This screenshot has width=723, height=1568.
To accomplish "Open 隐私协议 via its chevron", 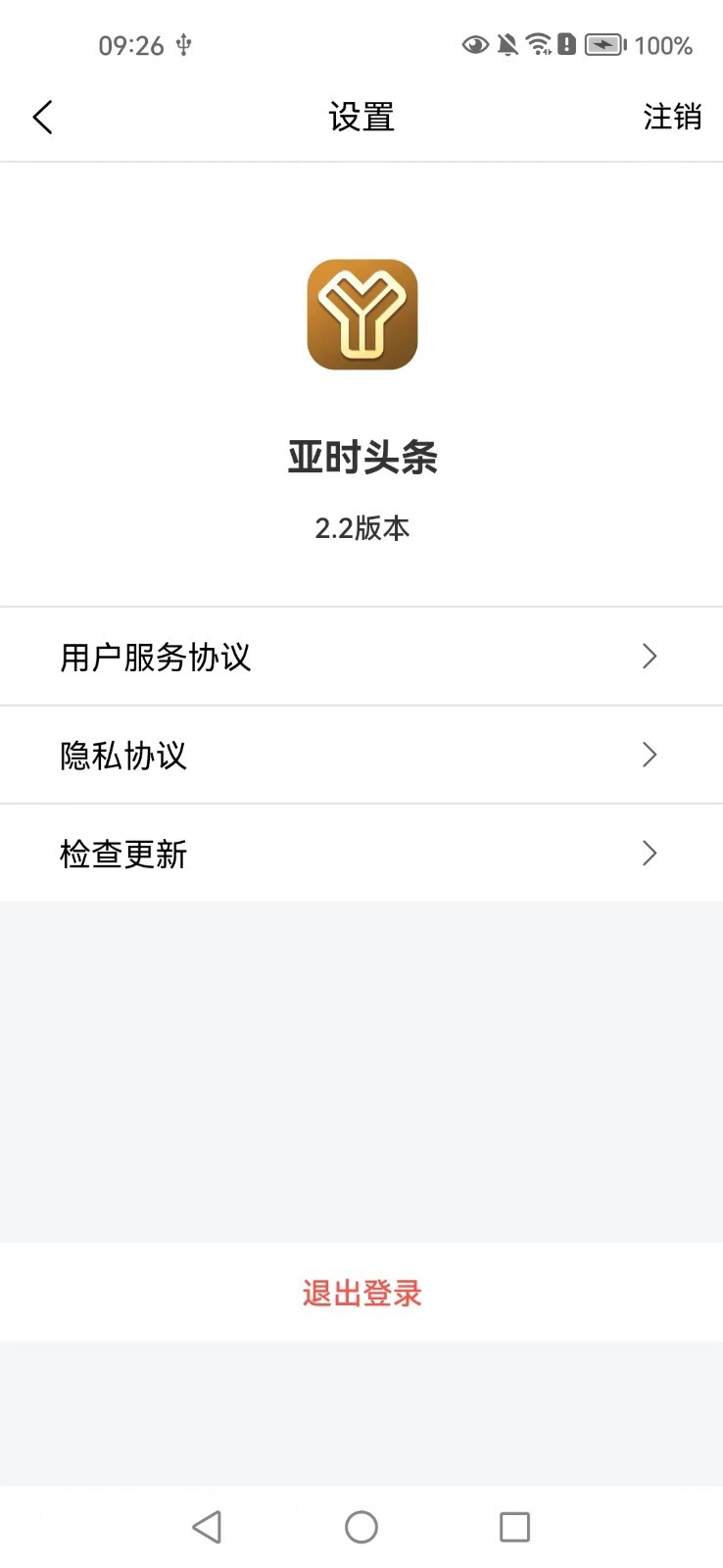I will 648,755.
